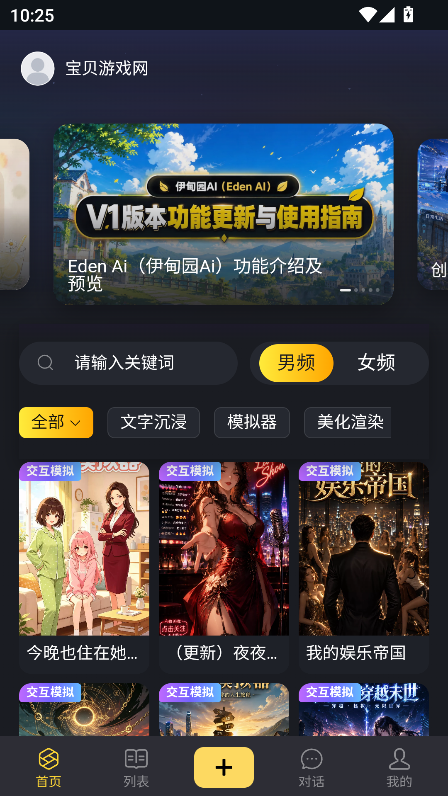The width and height of the screenshot is (448, 796).
Task: Tap the yellow plus create button
Action: 224,767
